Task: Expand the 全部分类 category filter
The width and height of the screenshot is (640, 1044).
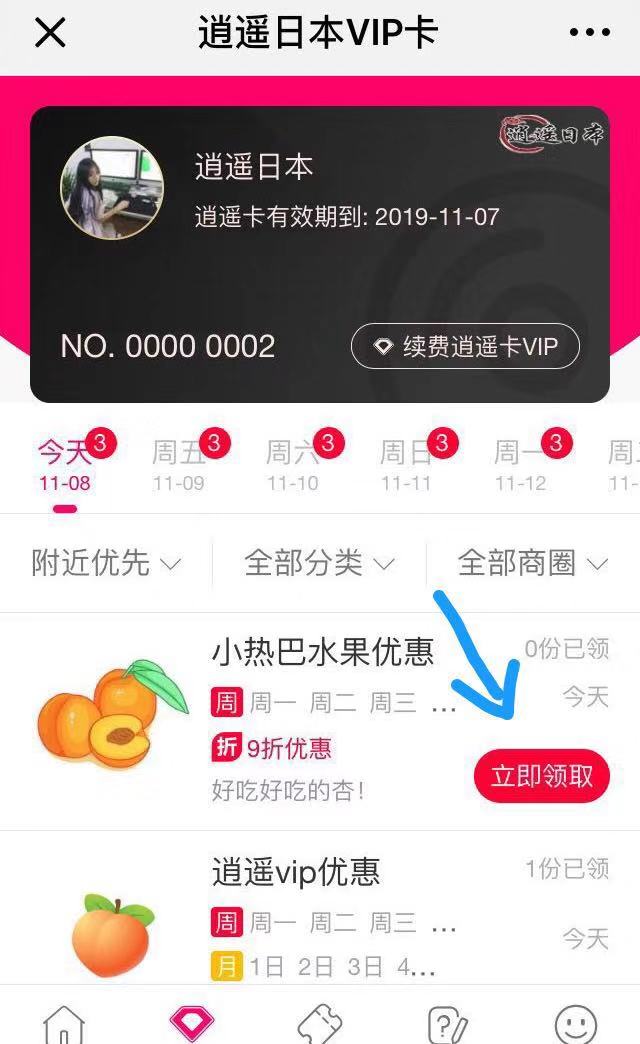Action: [320, 563]
